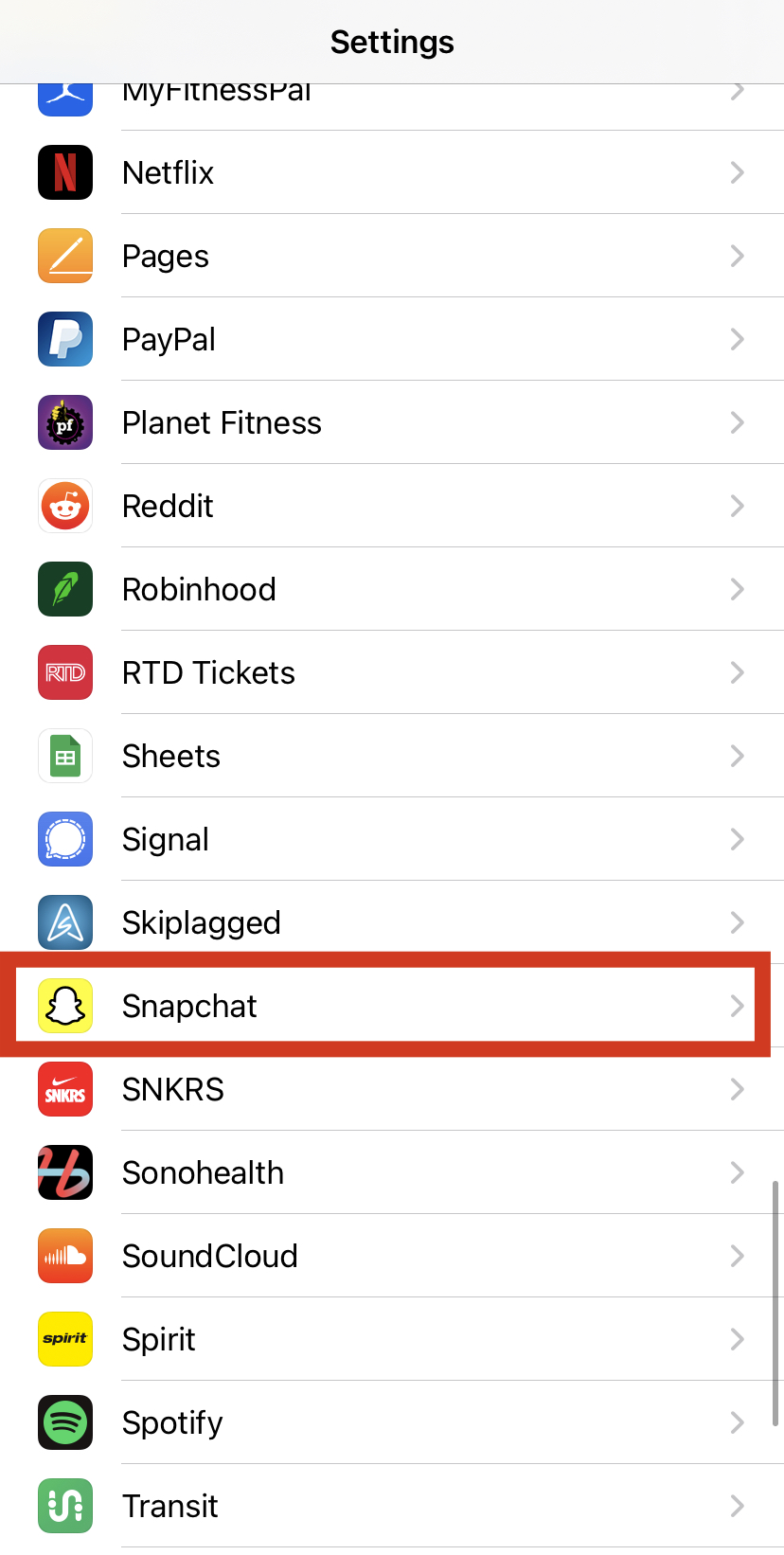Select the SNKRS app row

(x=392, y=1089)
